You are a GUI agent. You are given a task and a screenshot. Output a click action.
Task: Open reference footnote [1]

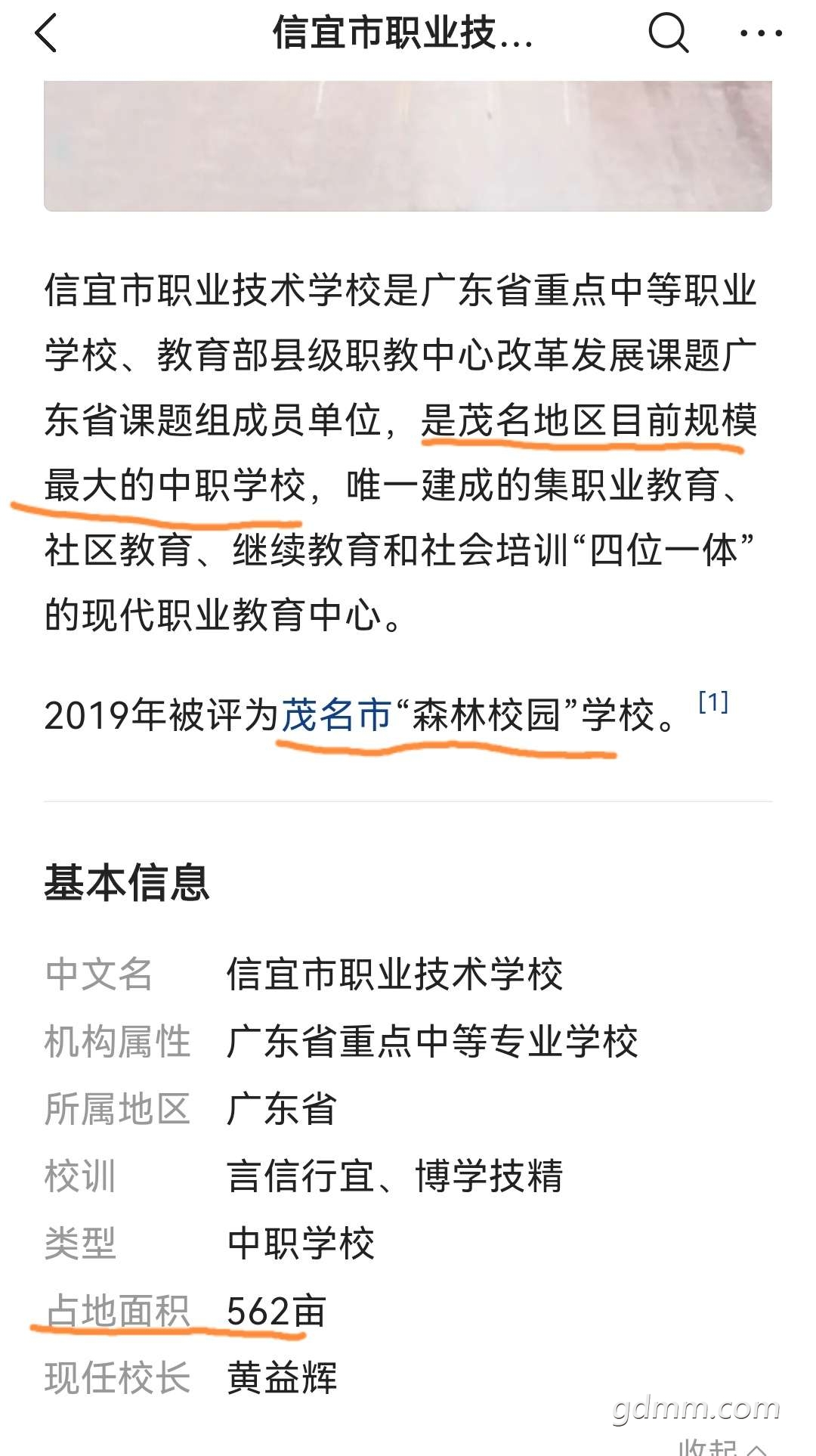point(713,702)
